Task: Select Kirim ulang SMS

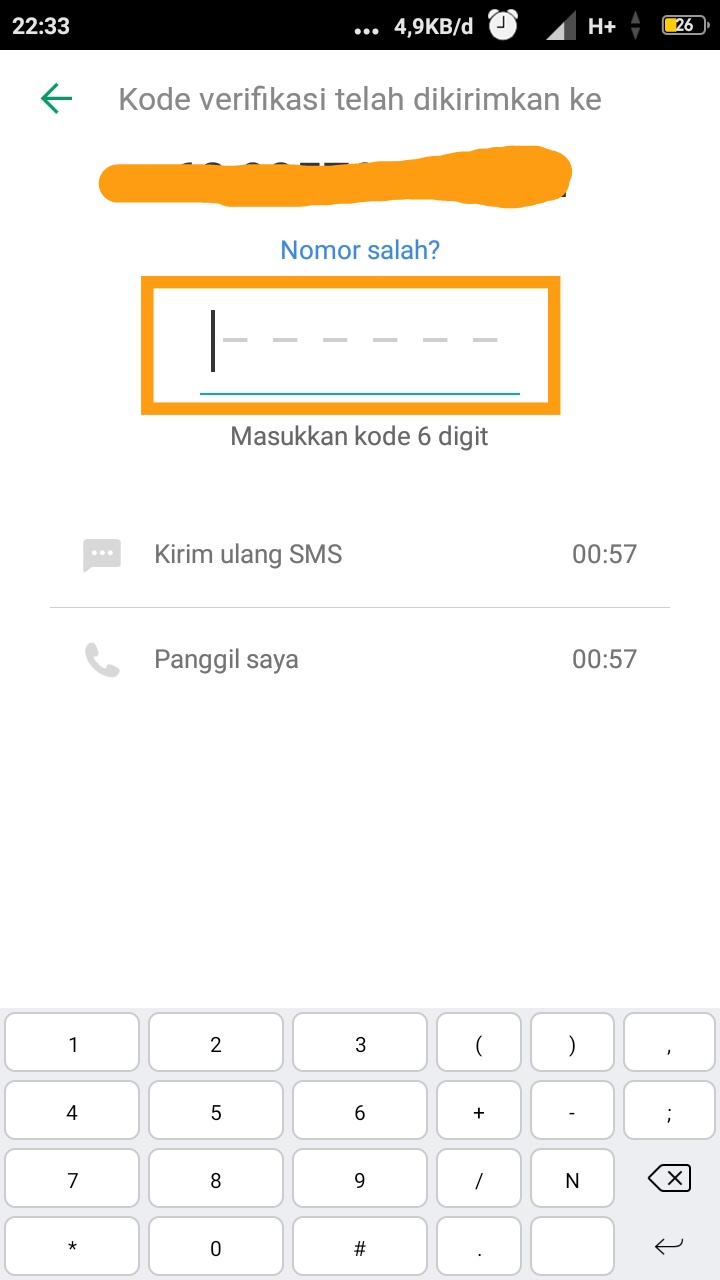Action: click(x=360, y=554)
